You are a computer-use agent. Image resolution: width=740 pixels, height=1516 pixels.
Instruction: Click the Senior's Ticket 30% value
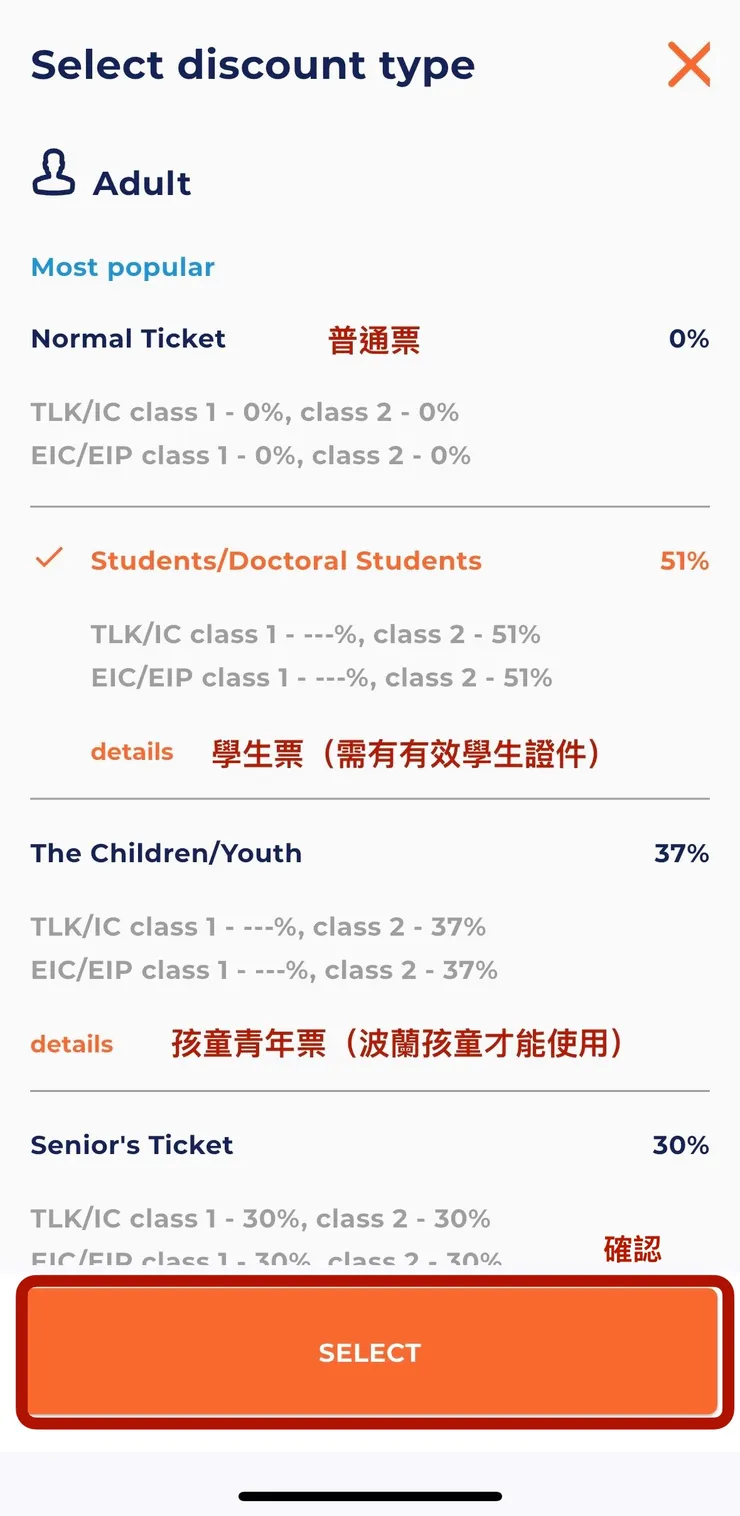coord(680,1144)
